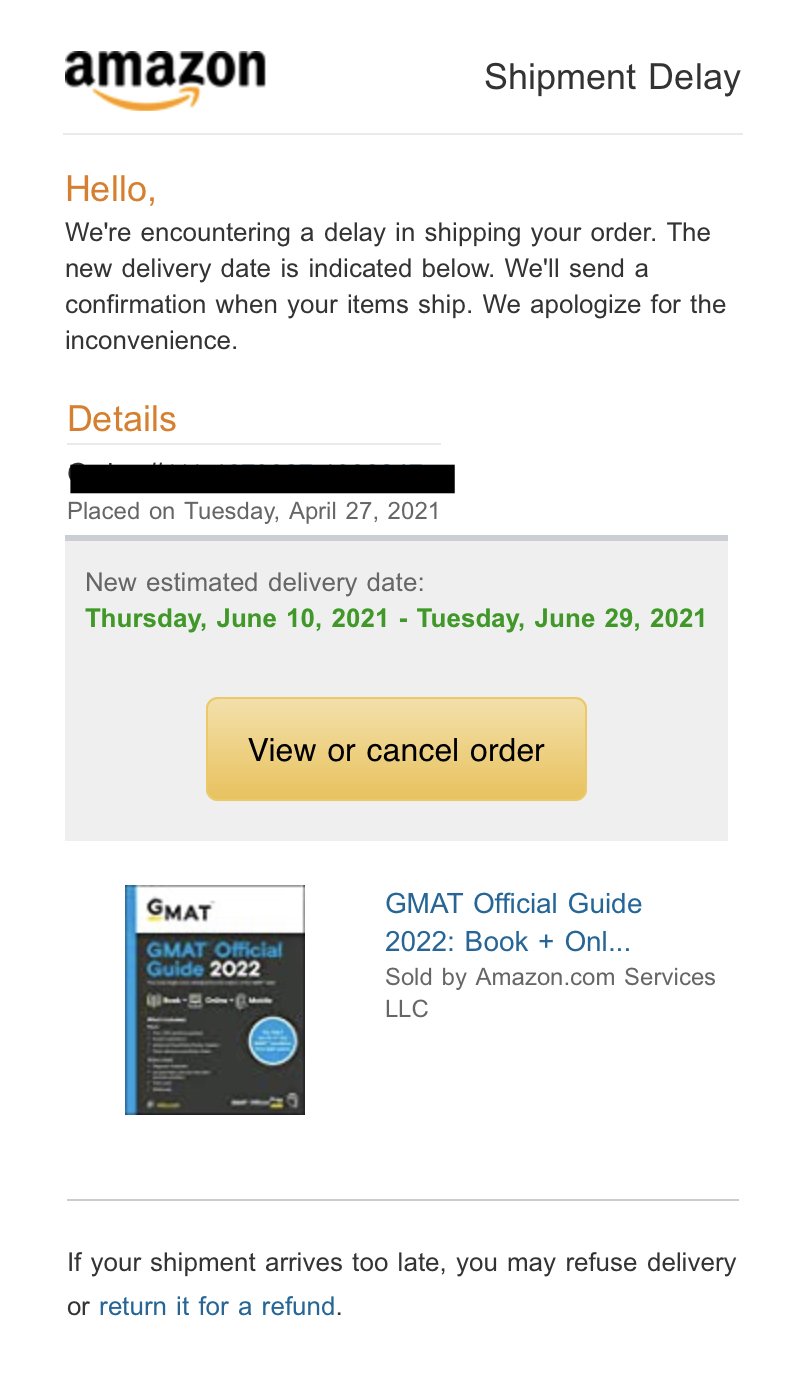Image resolution: width=811 pixels, height=1378 pixels.
Task: Open the GMAT Official Guide book cover image
Action: pyautogui.click(x=215, y=999)
